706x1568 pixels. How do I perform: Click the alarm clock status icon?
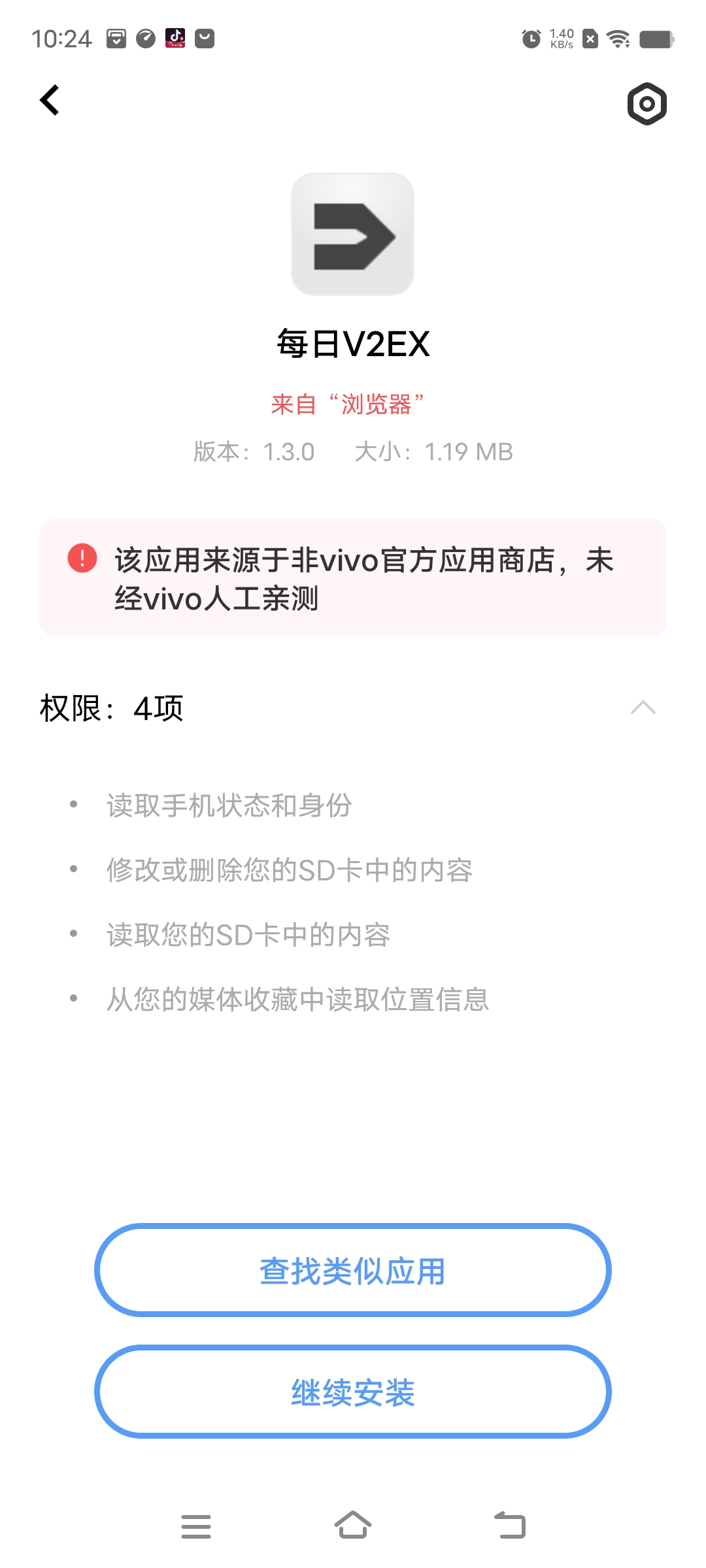pyautogui.click(x=531, y=38)
